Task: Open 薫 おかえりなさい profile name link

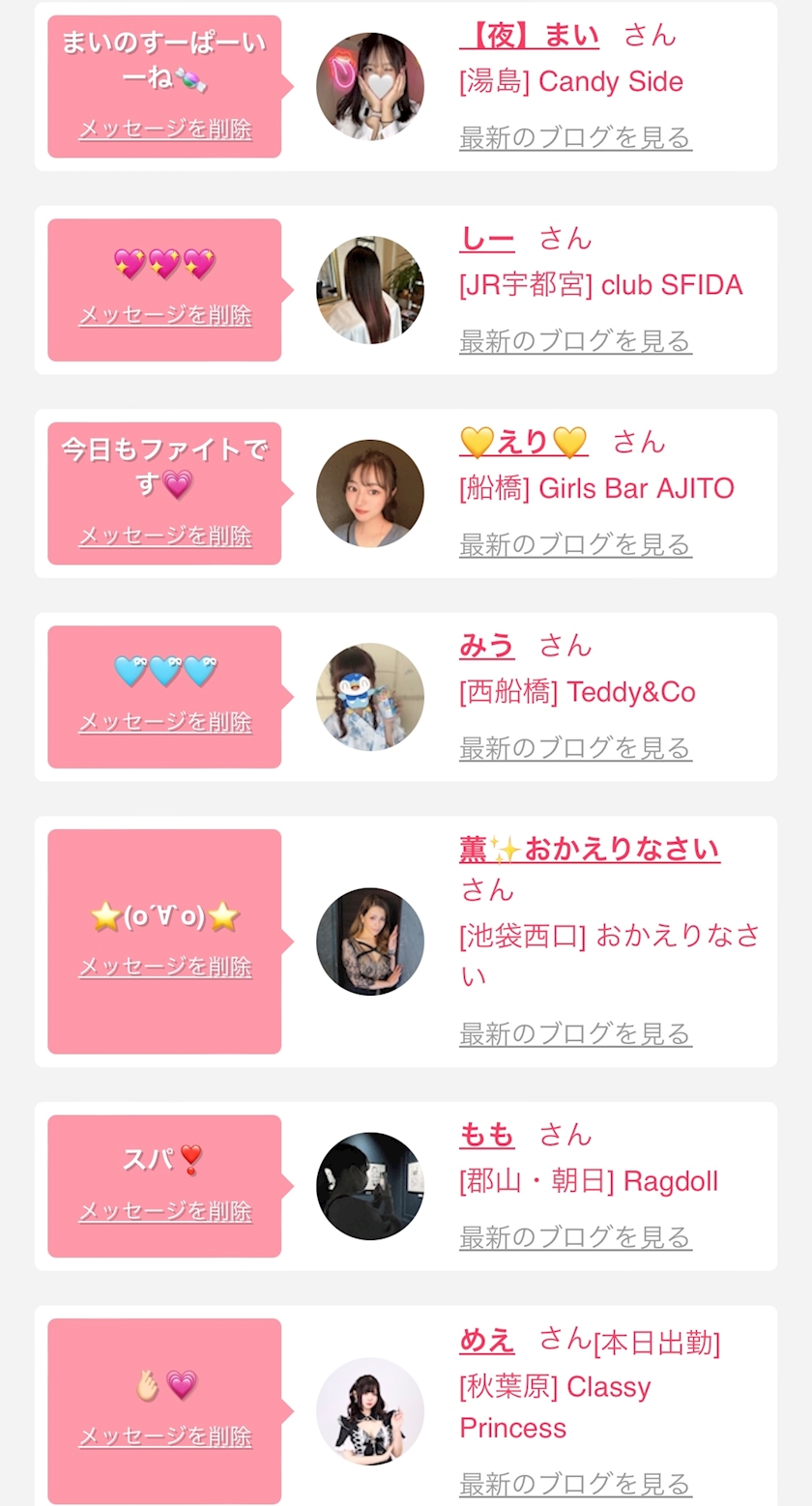Action: click(x=589, y=850)
